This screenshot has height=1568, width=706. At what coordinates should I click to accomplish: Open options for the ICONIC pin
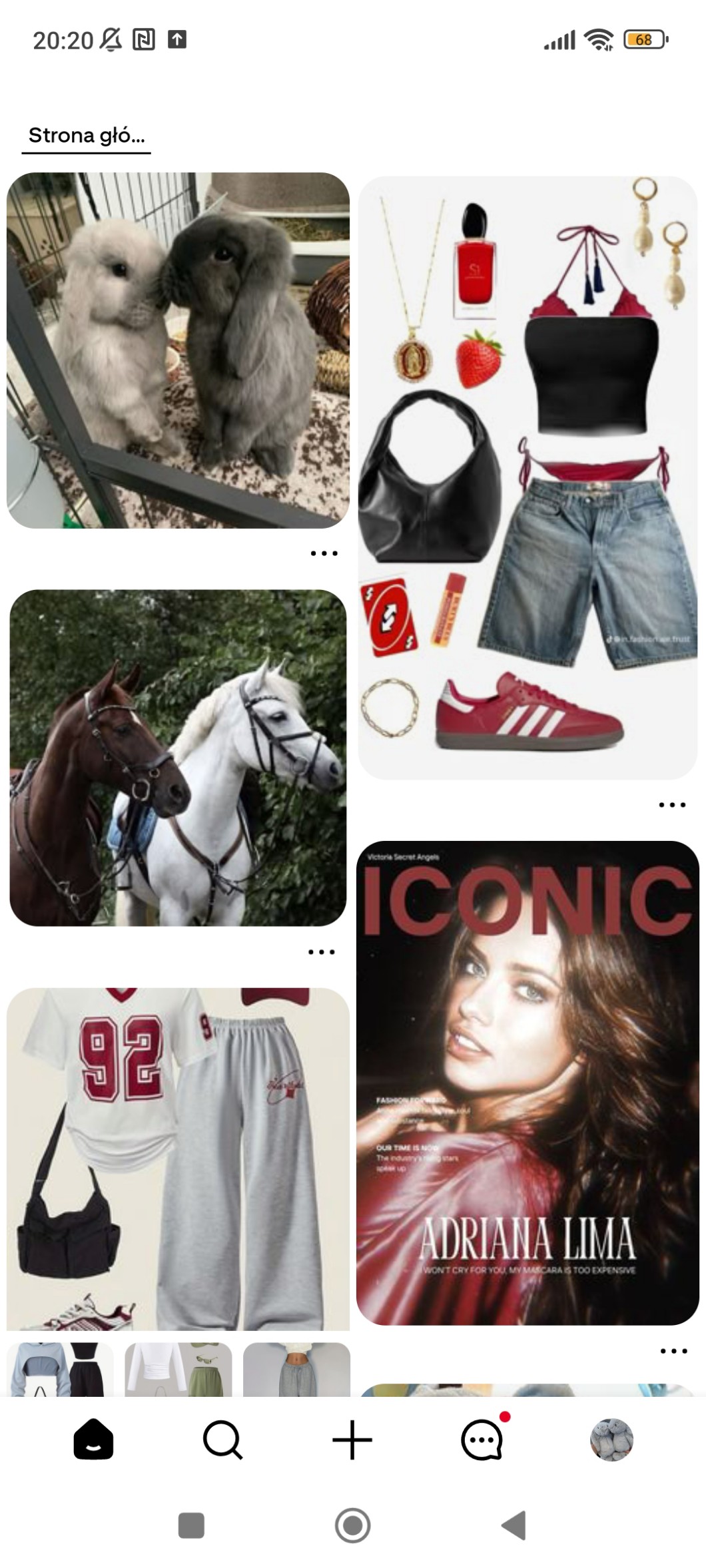tap(673, 1351)
